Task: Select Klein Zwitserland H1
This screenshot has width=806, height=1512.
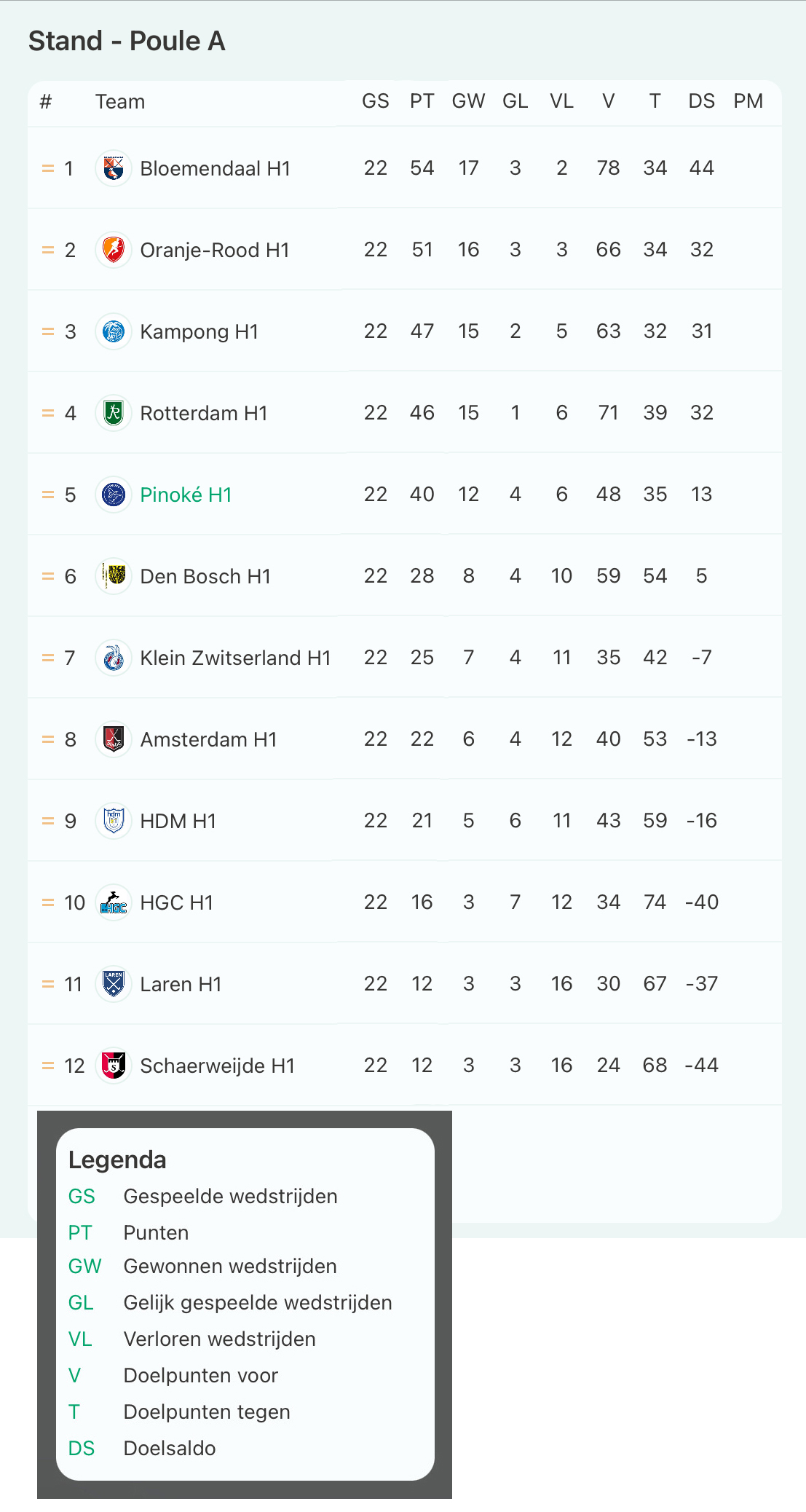Action: (404, 658)
